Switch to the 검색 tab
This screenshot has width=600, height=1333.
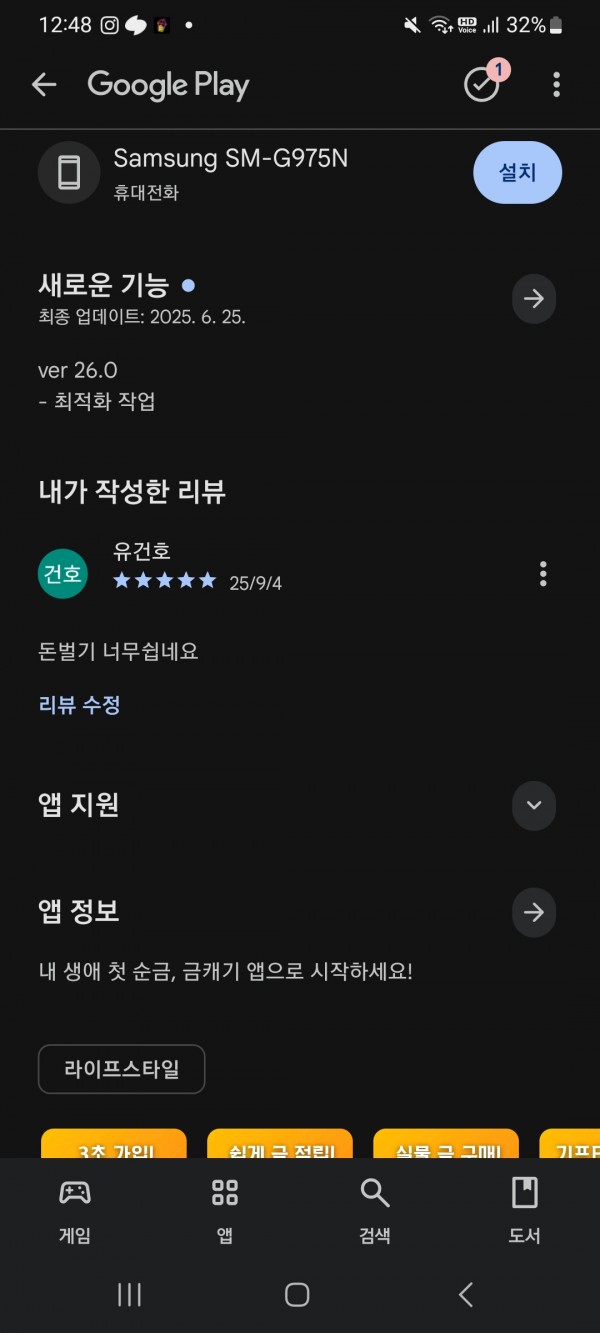pos(375,1209)
